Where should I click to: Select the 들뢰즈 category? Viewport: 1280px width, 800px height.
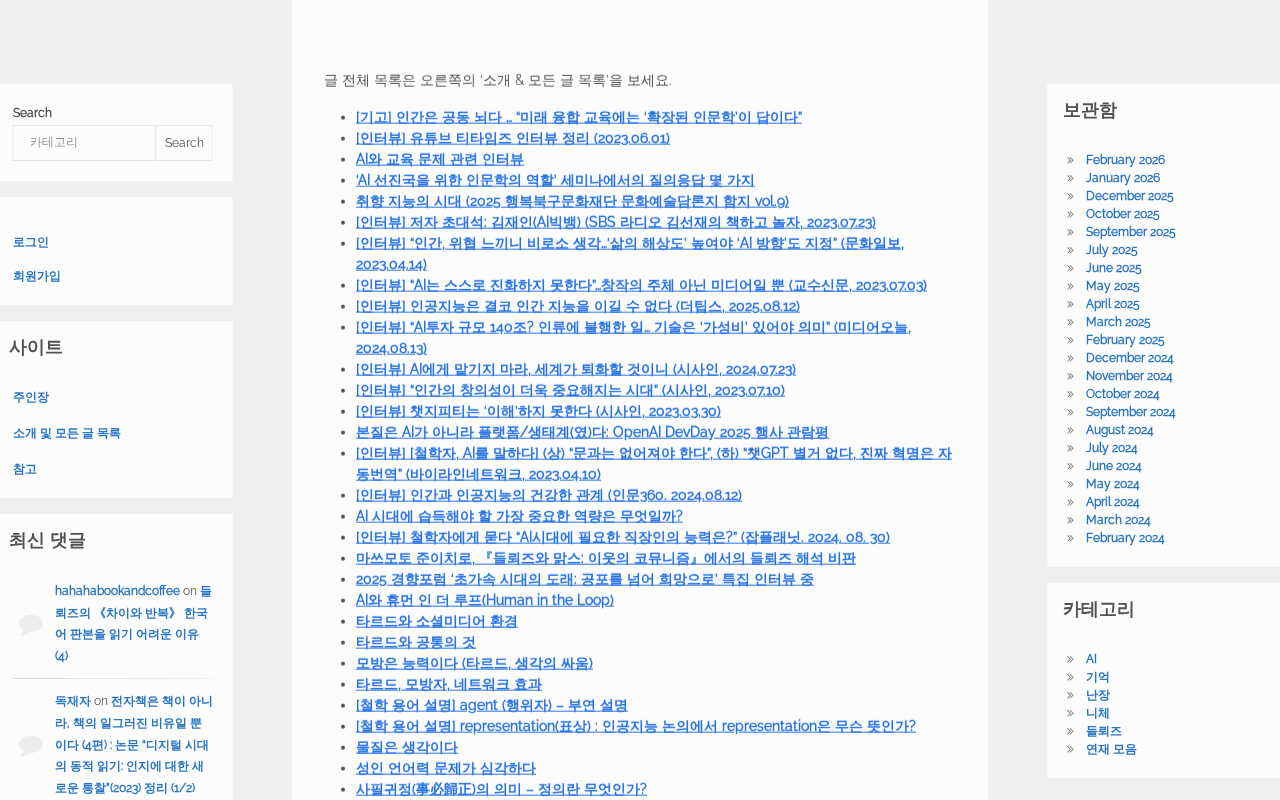pyautogui.click(x=1104, y=731)
